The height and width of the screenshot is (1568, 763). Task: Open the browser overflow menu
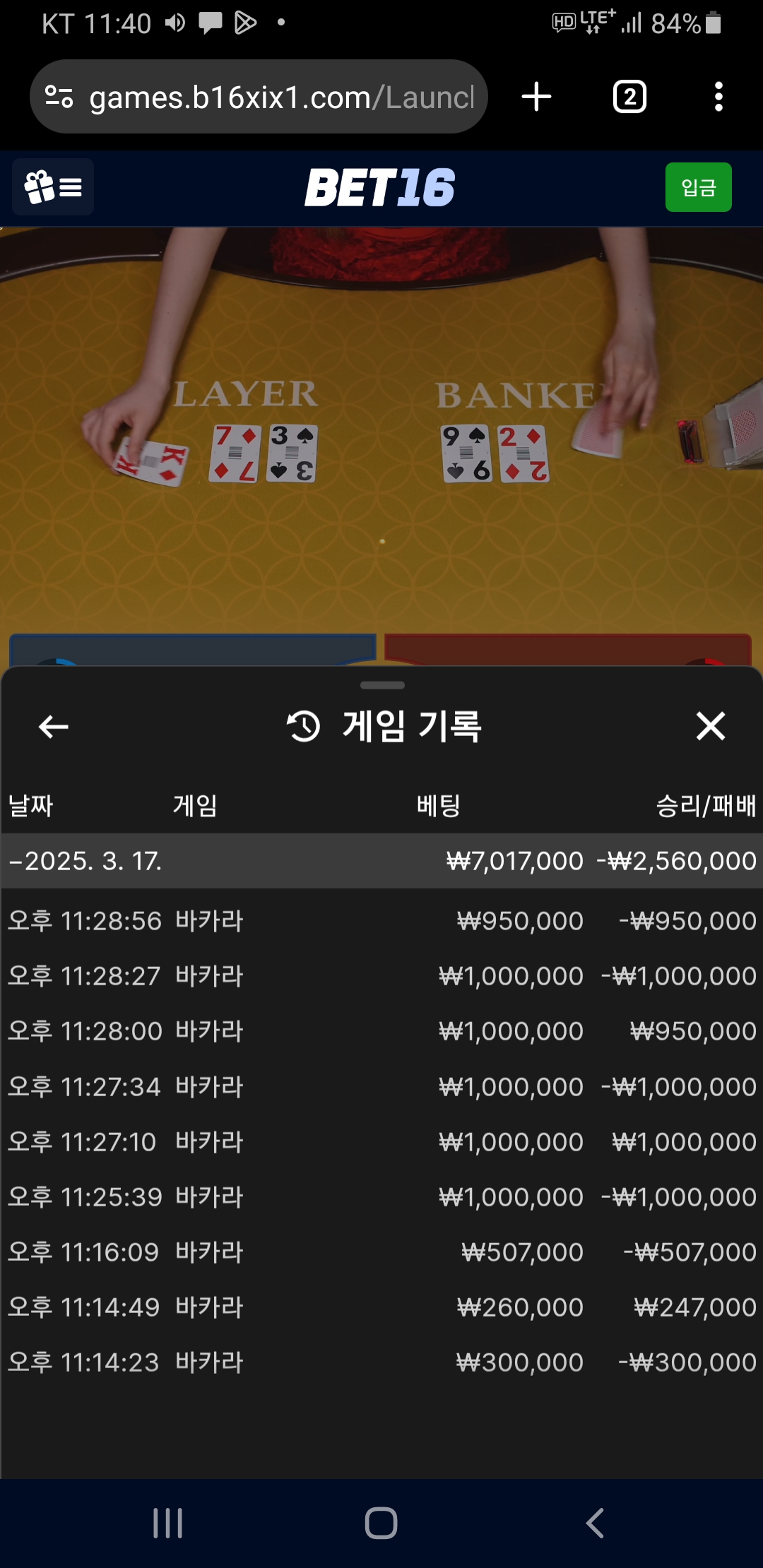[718, 97]
